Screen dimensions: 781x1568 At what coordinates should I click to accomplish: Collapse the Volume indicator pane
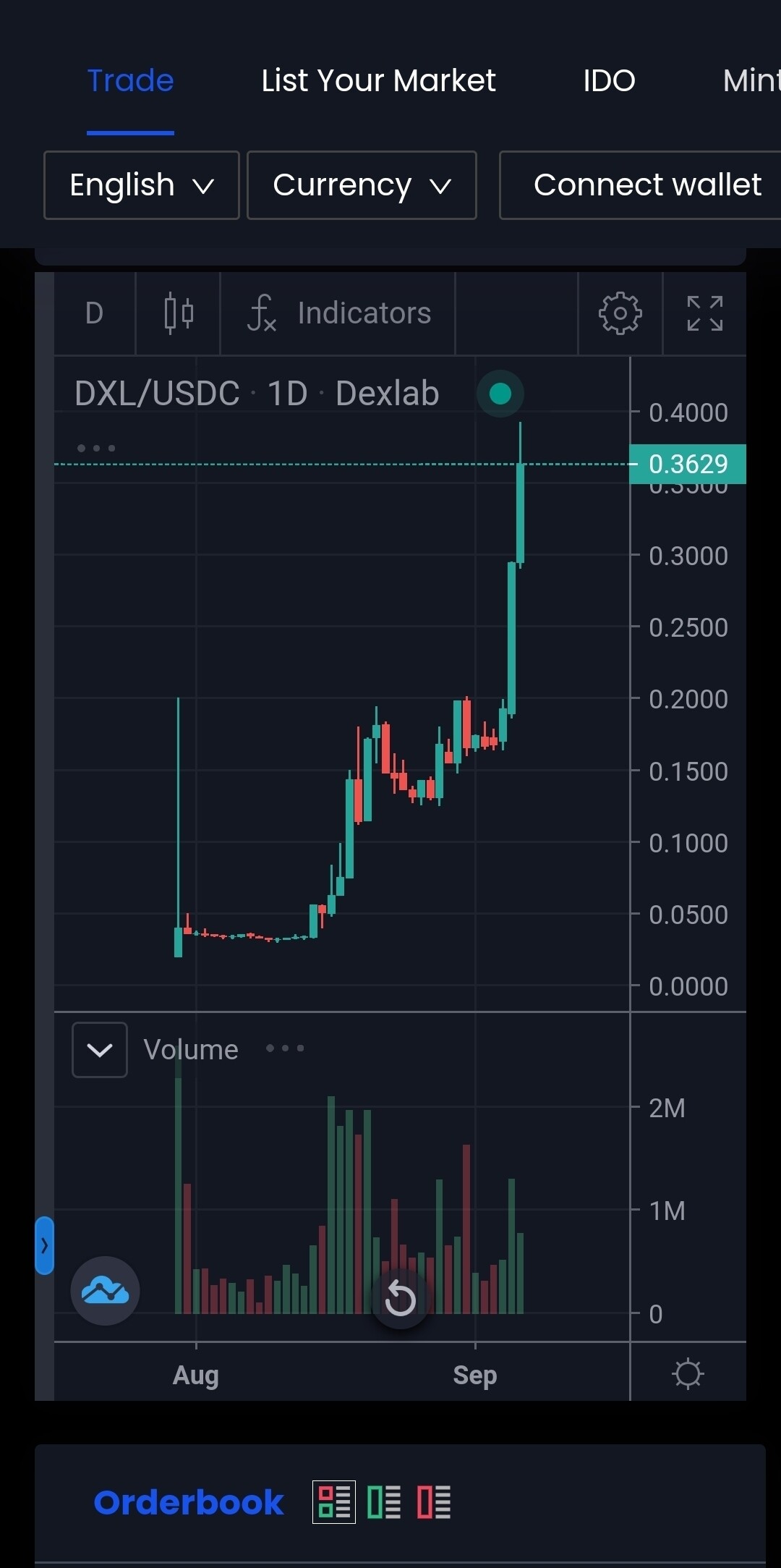100,1050
